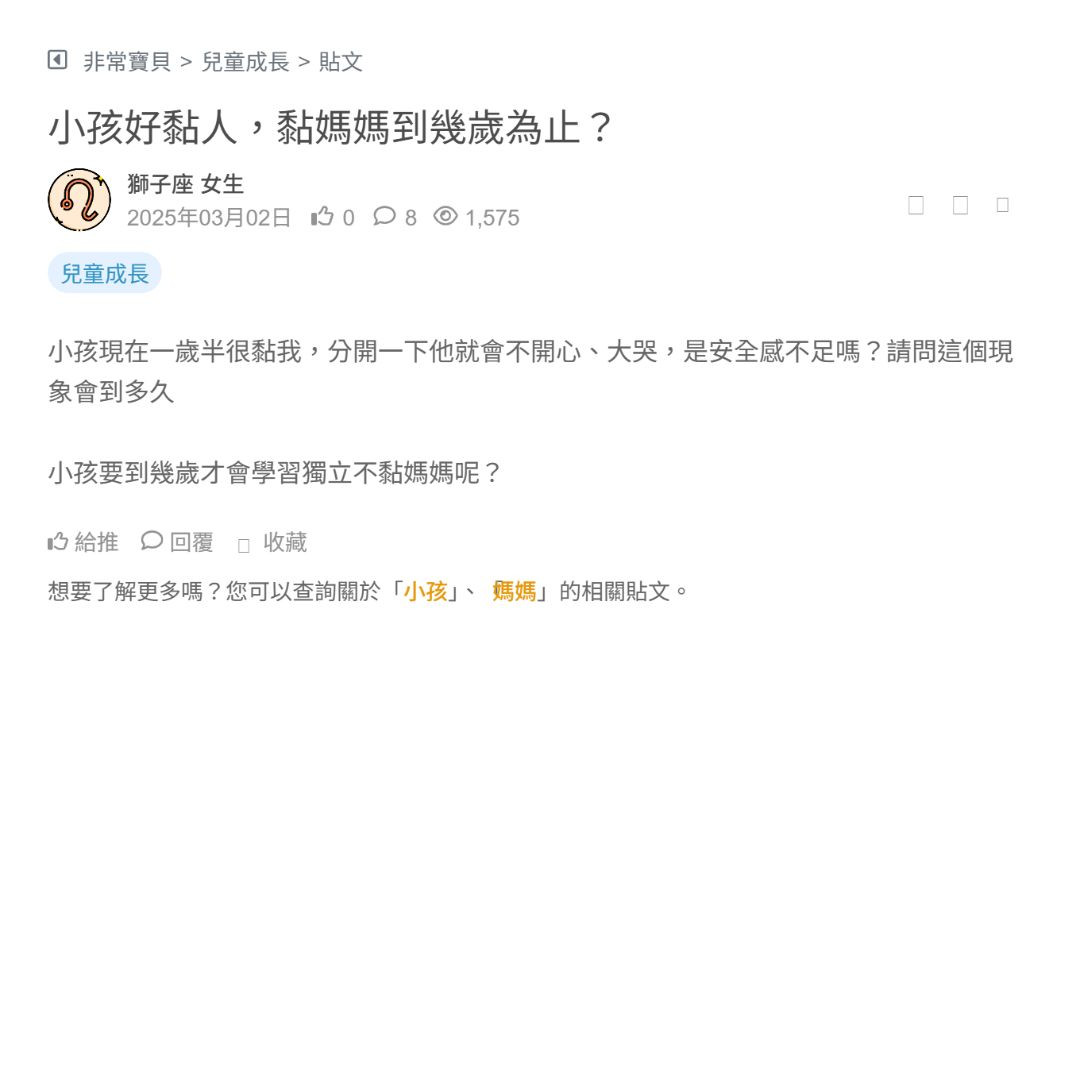1080x1080 pixels.
Task: Tap 給推 to upvote this post
Action: [x=83, y=542]
